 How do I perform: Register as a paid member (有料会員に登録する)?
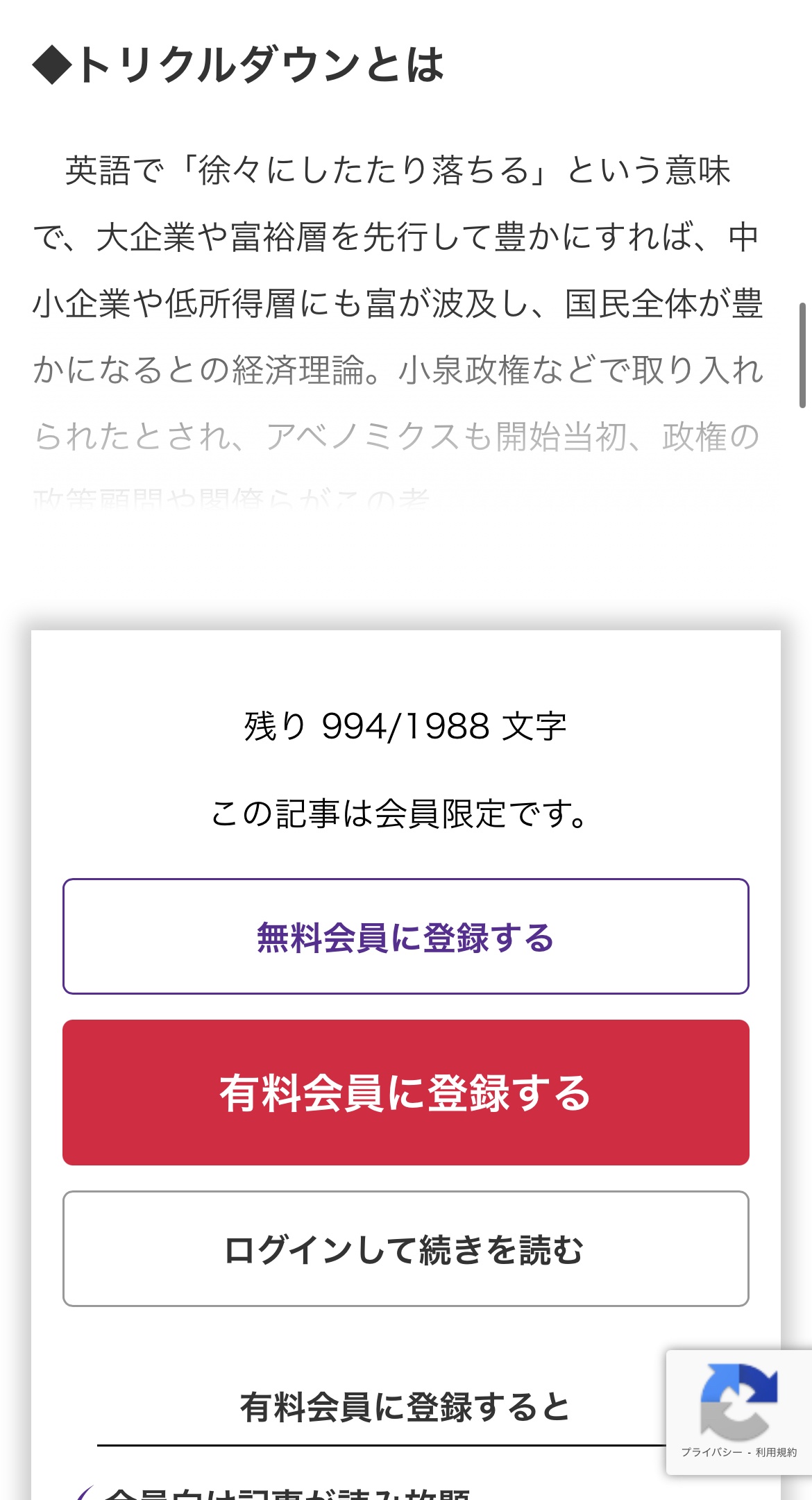click(405, 1093)
